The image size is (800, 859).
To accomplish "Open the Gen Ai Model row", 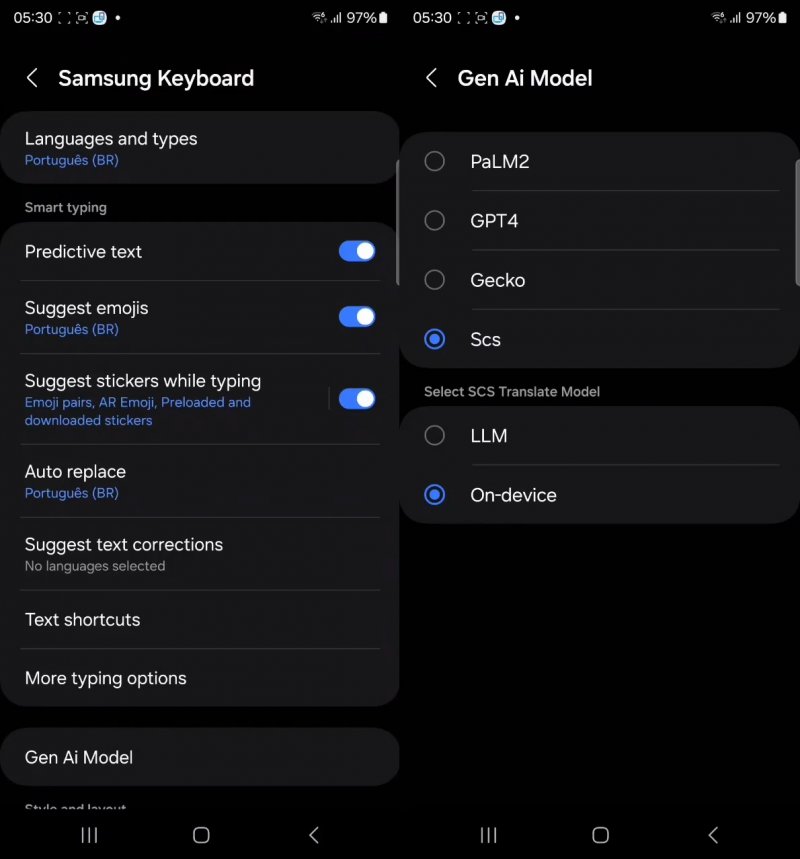I will (200, 757).
